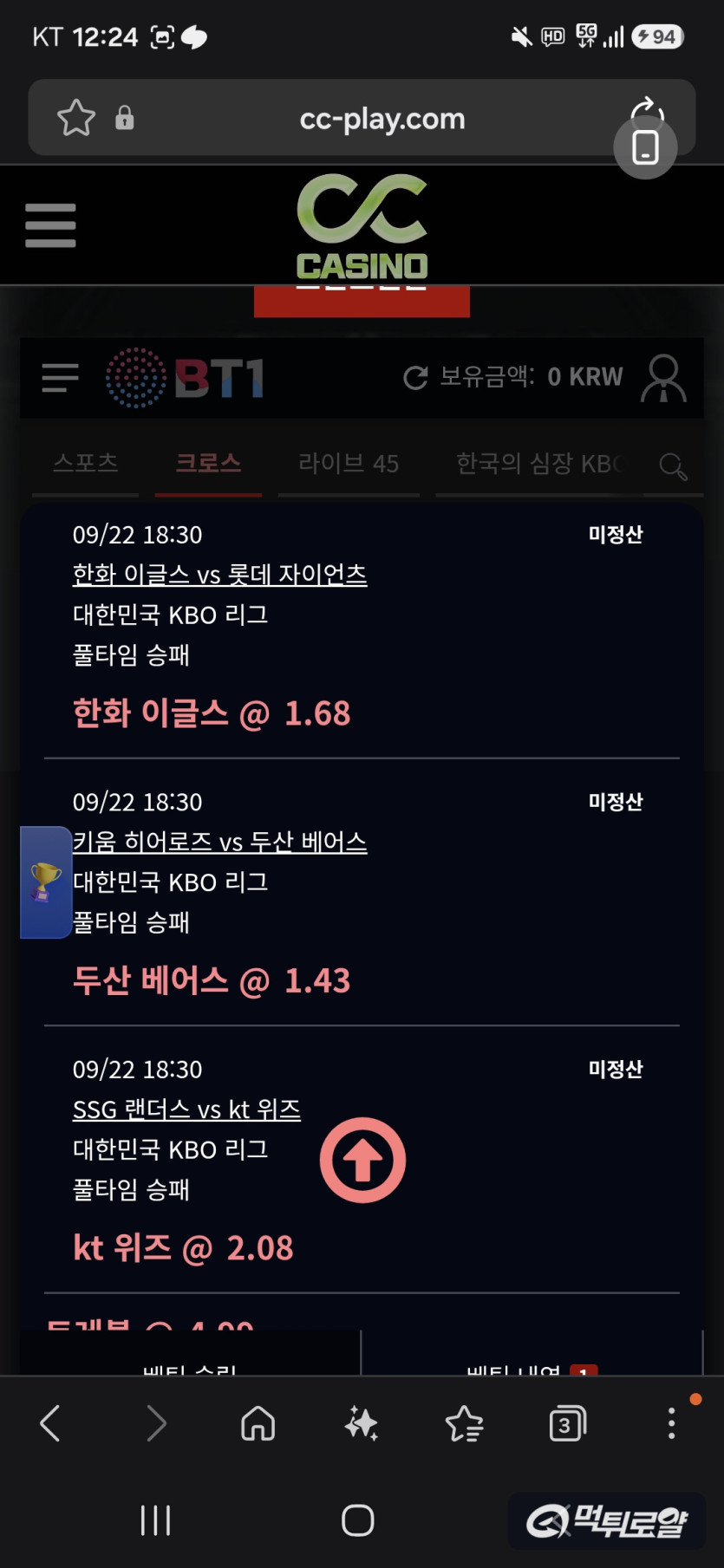Tap the cc-play.com address bar
The image size is (724, 1568).
[382, 118]
